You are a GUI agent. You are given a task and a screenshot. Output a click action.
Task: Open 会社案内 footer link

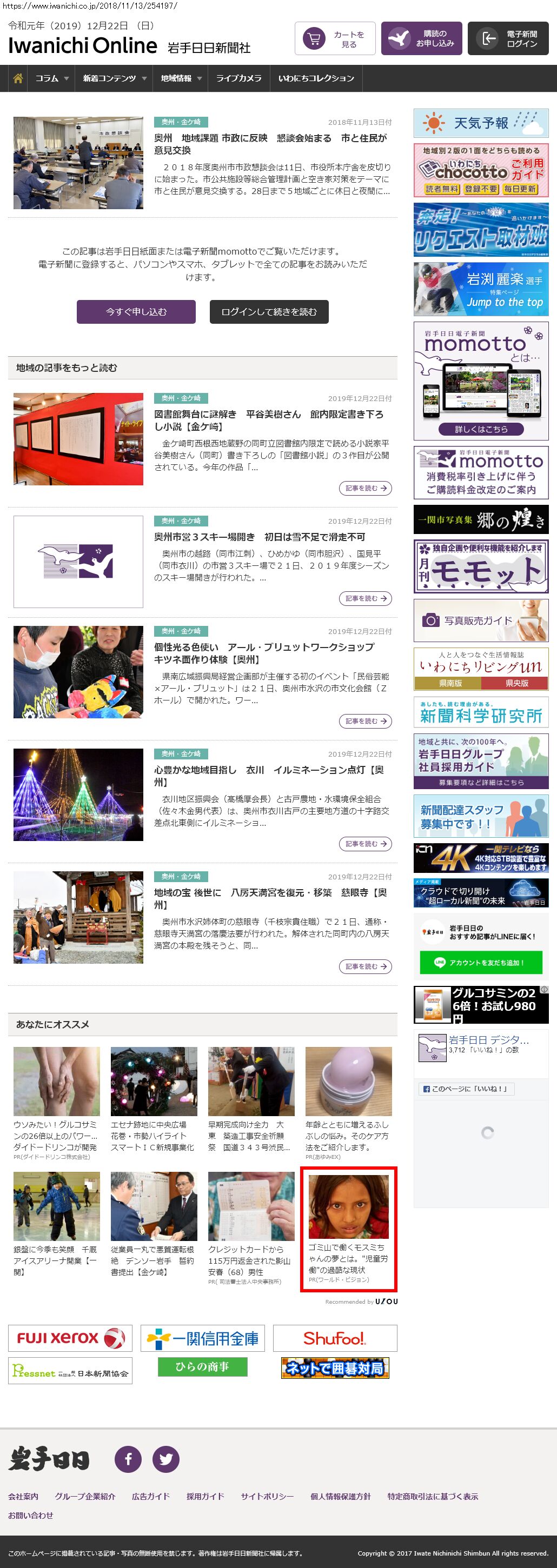[x=23, y=1496]
